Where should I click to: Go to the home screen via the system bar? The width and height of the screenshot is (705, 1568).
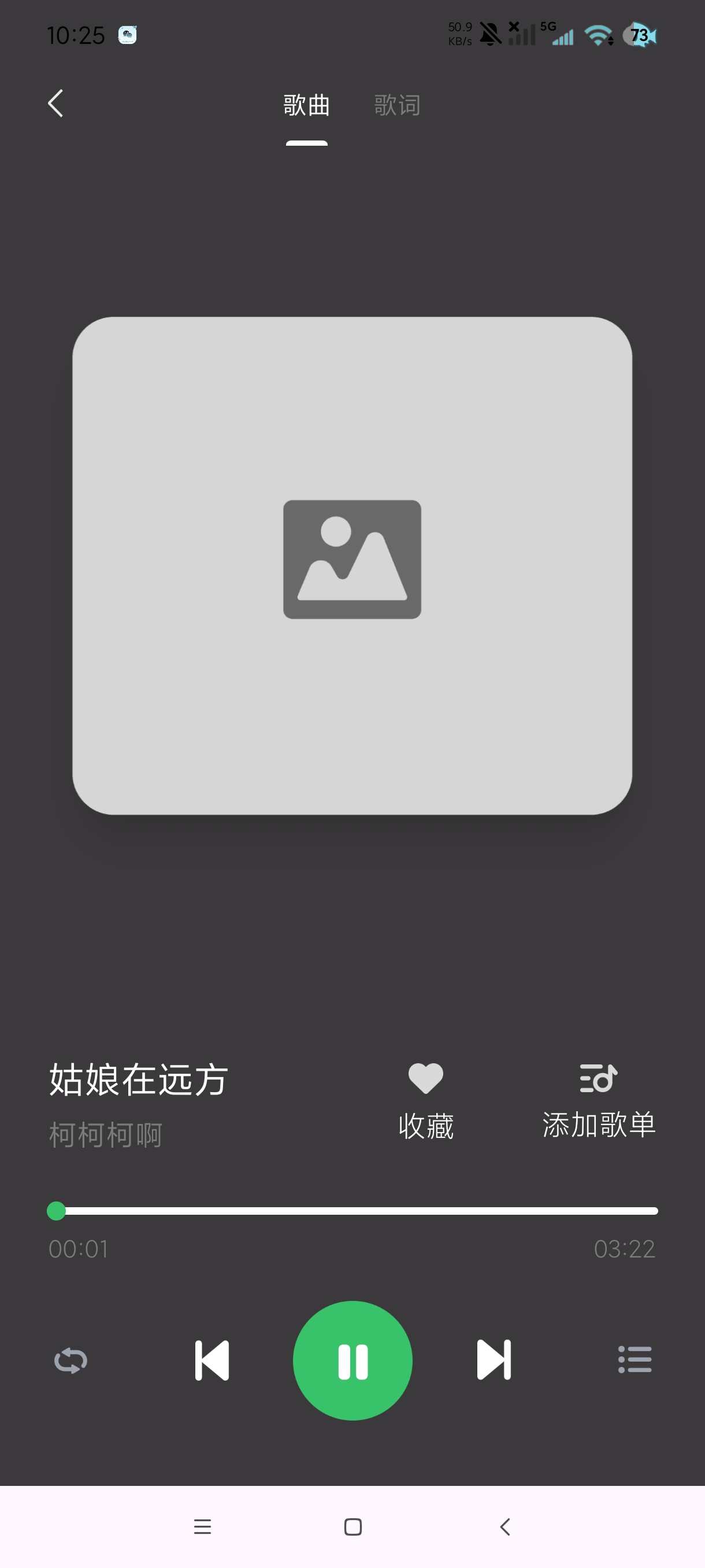pyautogui.click(x=353, y=1526)
